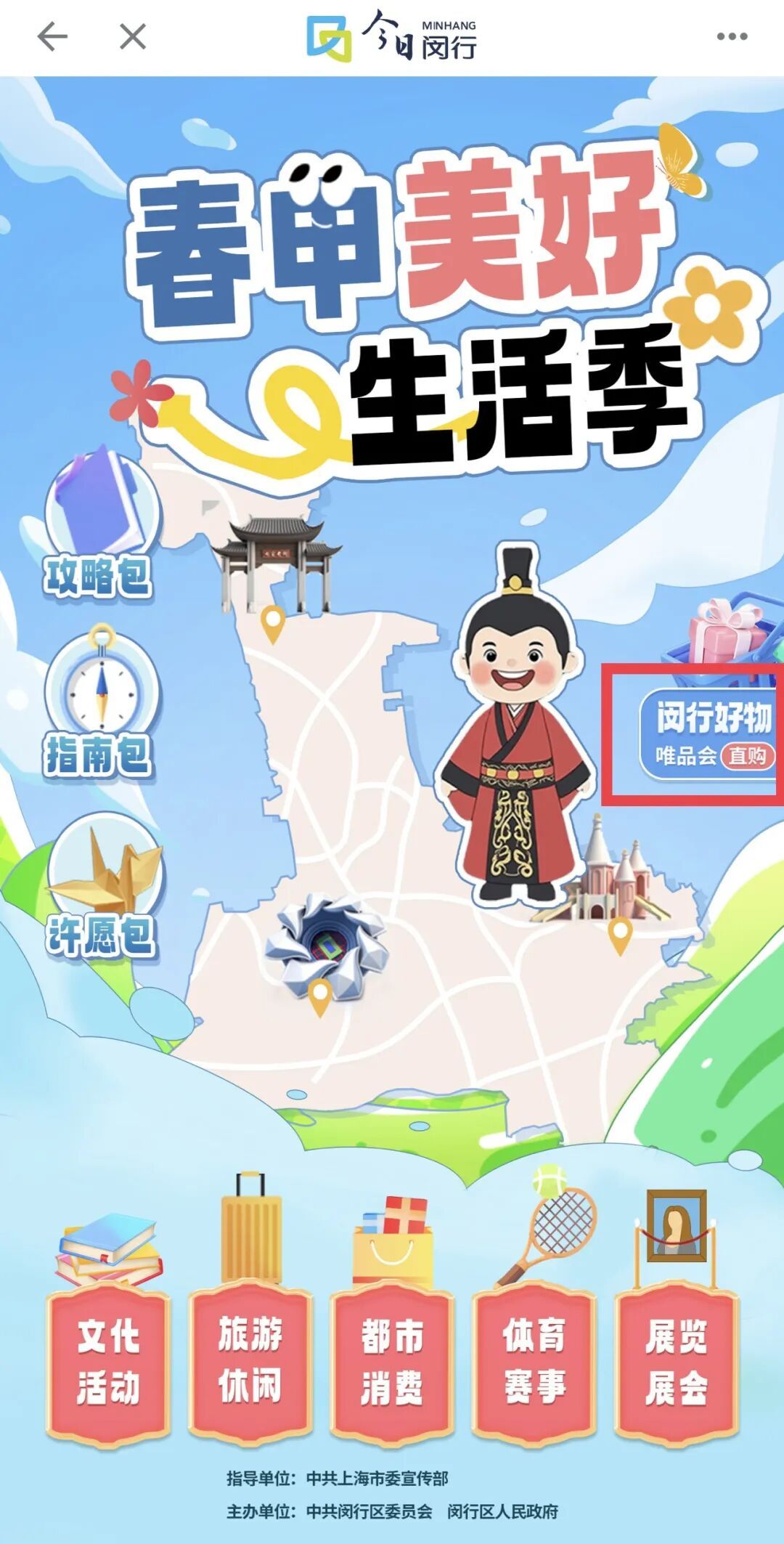
Task: Tap the pink castle map marker
Action: point(619,934)
